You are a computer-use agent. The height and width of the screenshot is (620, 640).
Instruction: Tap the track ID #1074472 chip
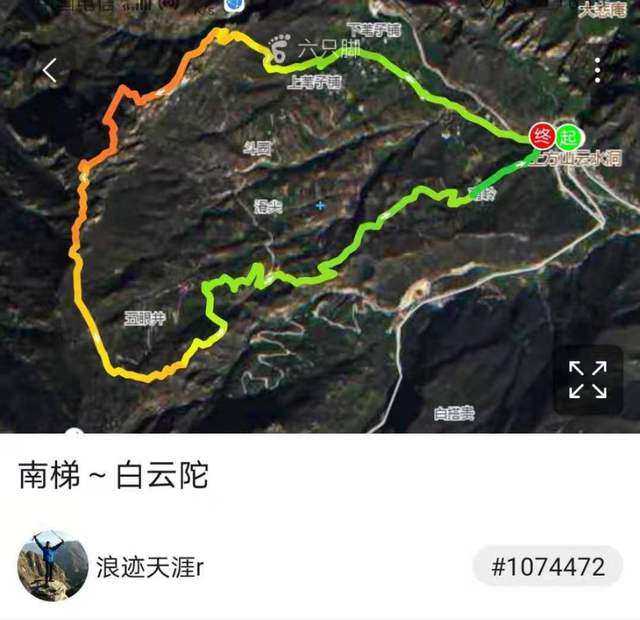(548, 567)
